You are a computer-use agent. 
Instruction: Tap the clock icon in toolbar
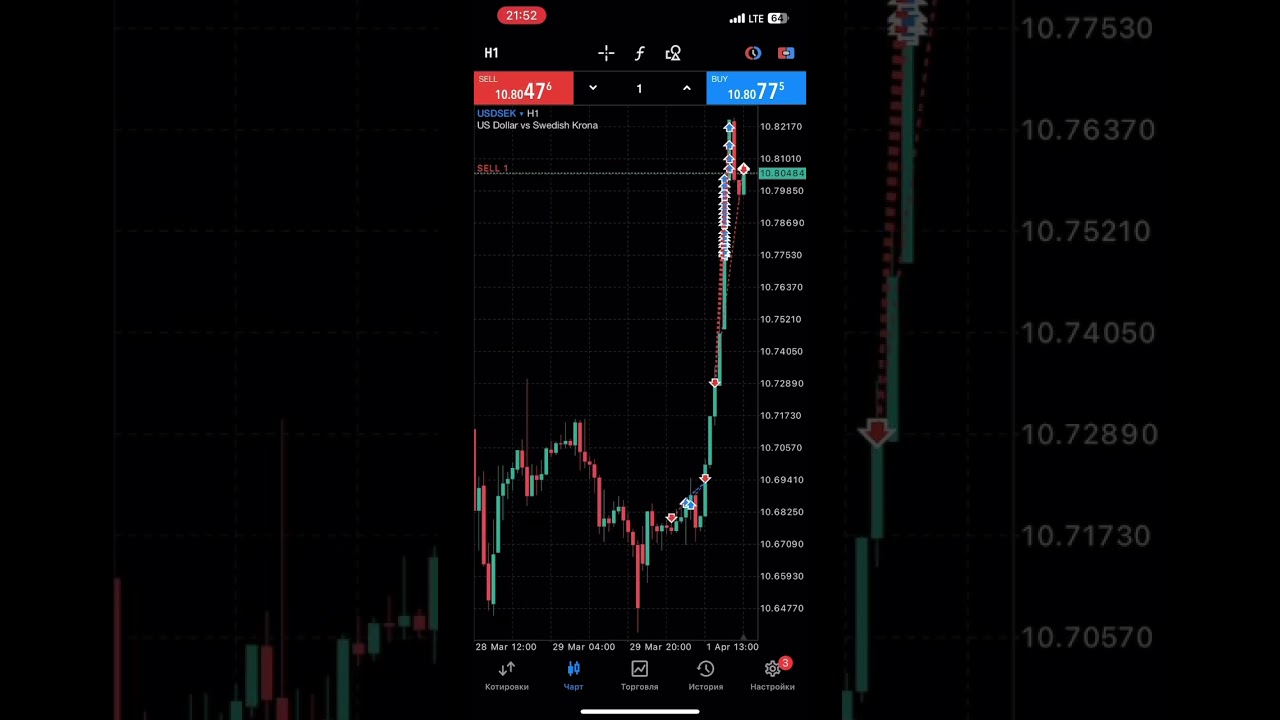click(x=753, y=53)
